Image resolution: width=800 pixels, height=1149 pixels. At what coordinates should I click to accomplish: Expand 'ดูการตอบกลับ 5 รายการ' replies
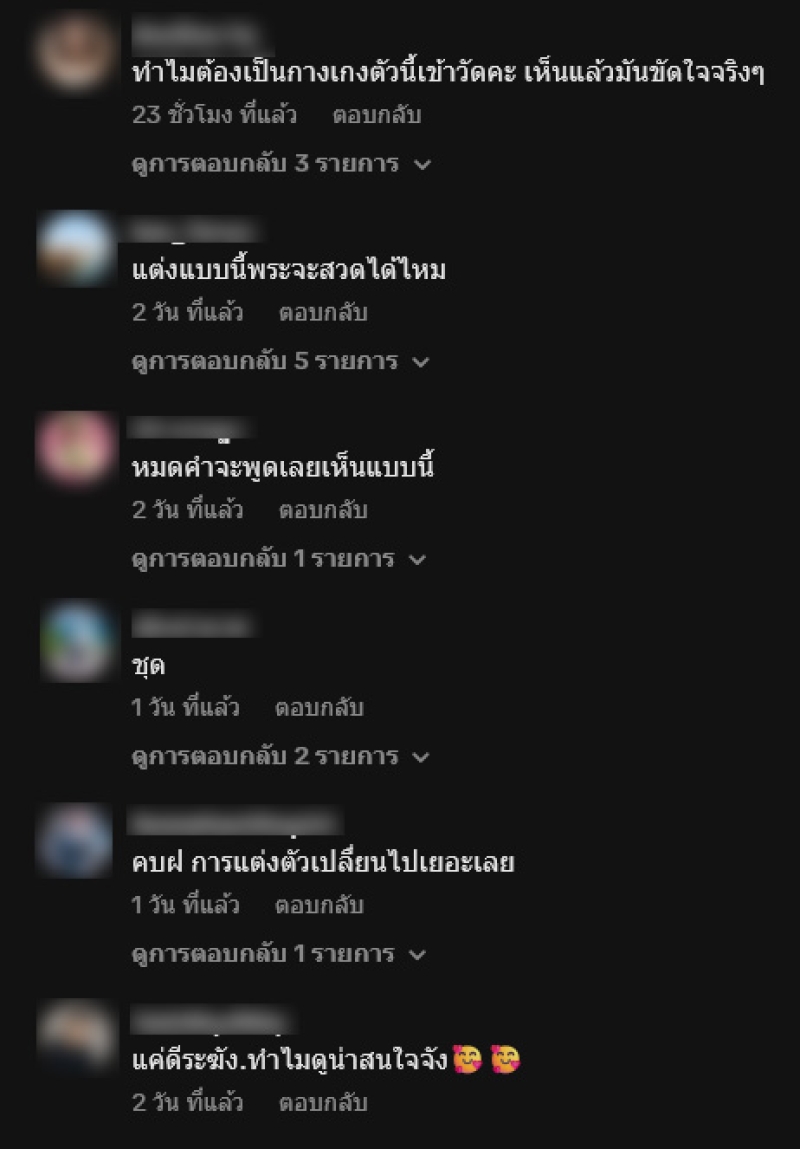[x=280, y=361]
